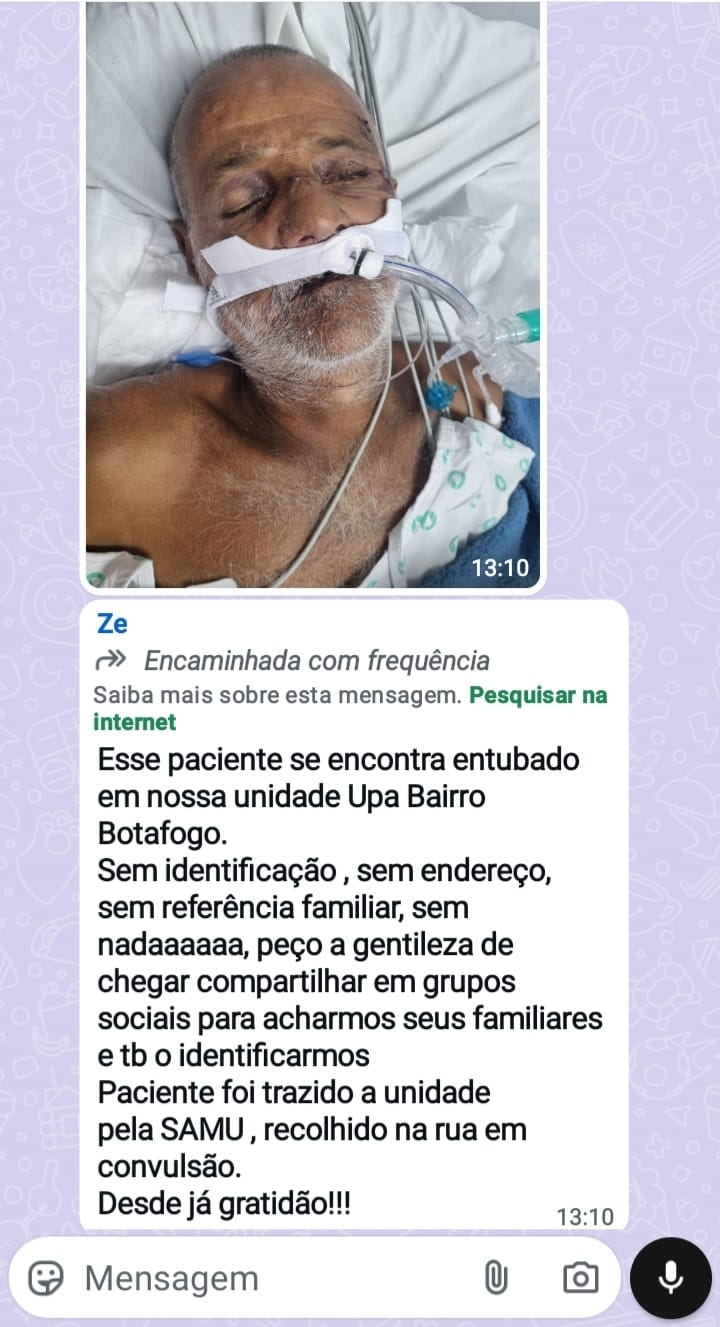Screen dimensions: 720x1327
Task: Open the camera from message bar
Action: point(580,1277)
